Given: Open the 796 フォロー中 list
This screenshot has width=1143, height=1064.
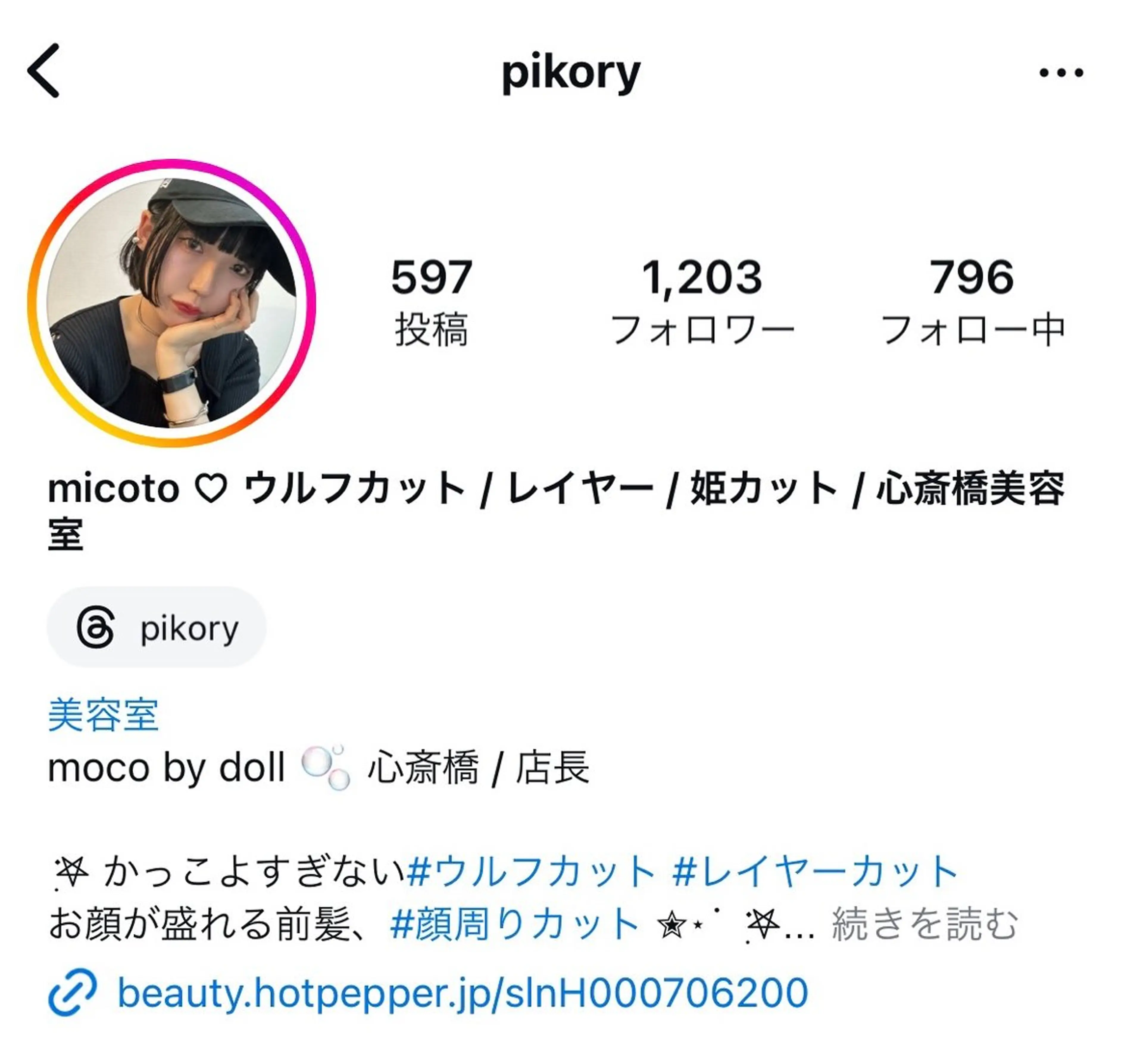Looking at the screenshot, I should [972, 302].
